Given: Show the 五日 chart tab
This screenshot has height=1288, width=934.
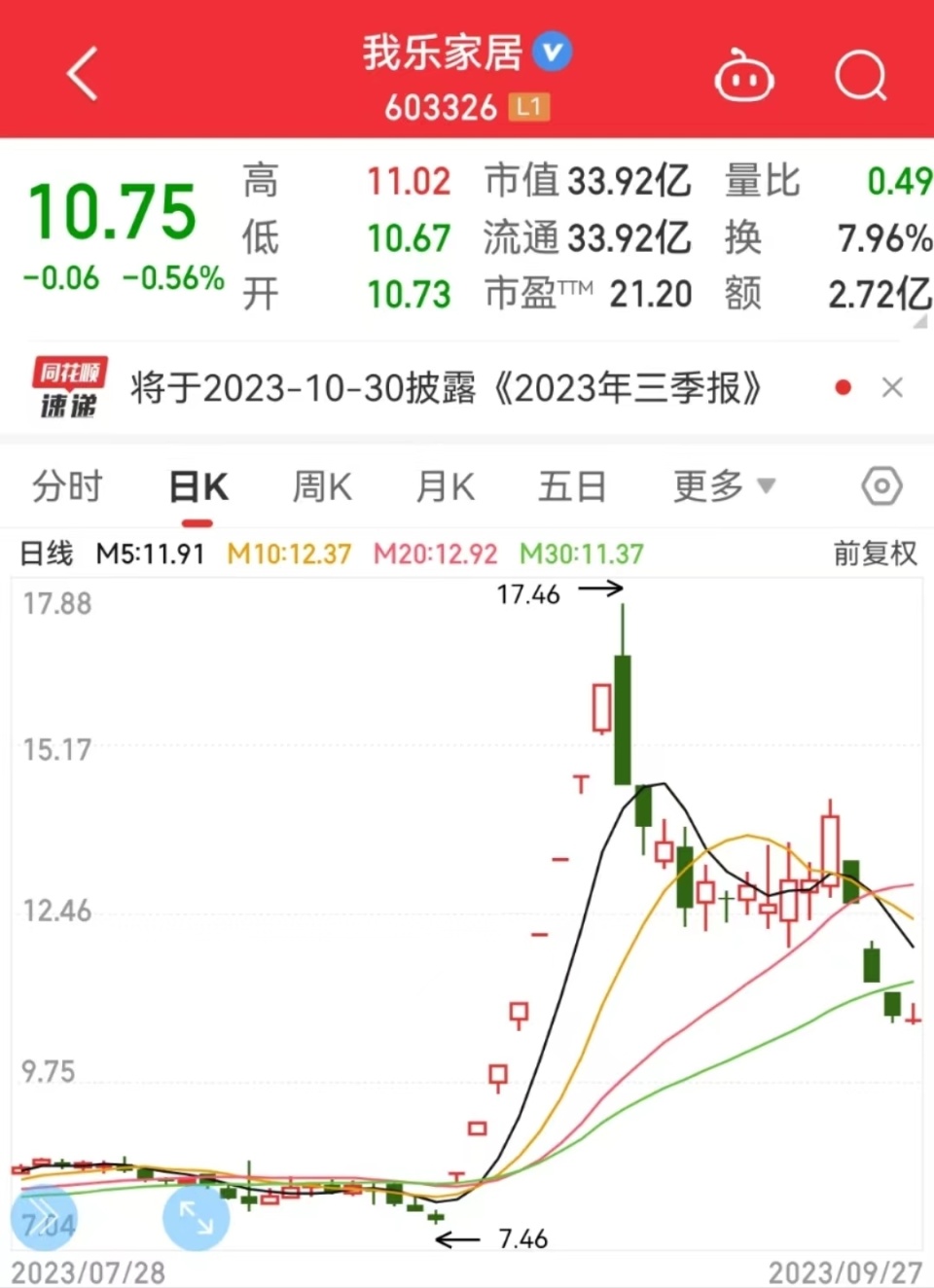Looking at the screenshot, I should (572, 485).
